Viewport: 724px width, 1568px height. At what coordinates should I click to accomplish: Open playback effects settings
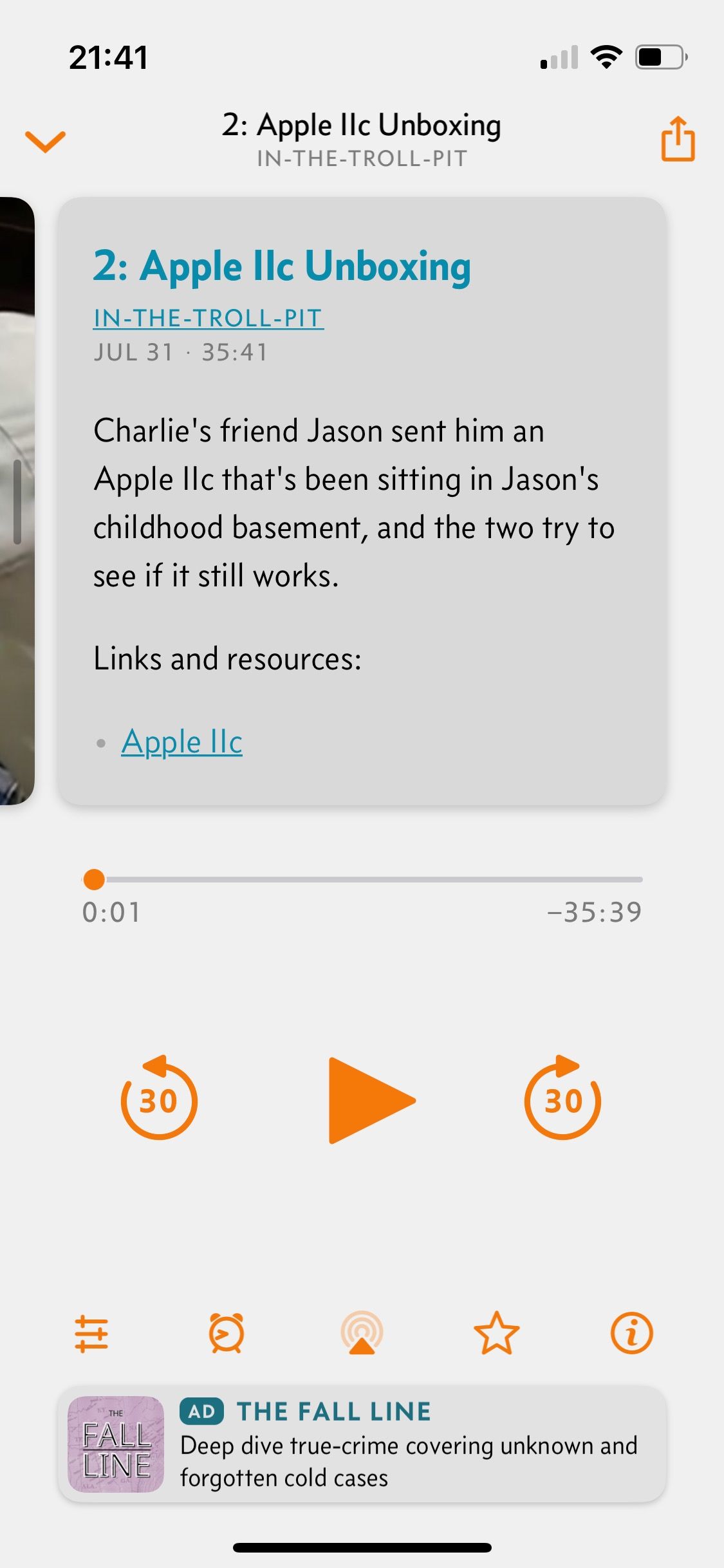pos(91,1334)
